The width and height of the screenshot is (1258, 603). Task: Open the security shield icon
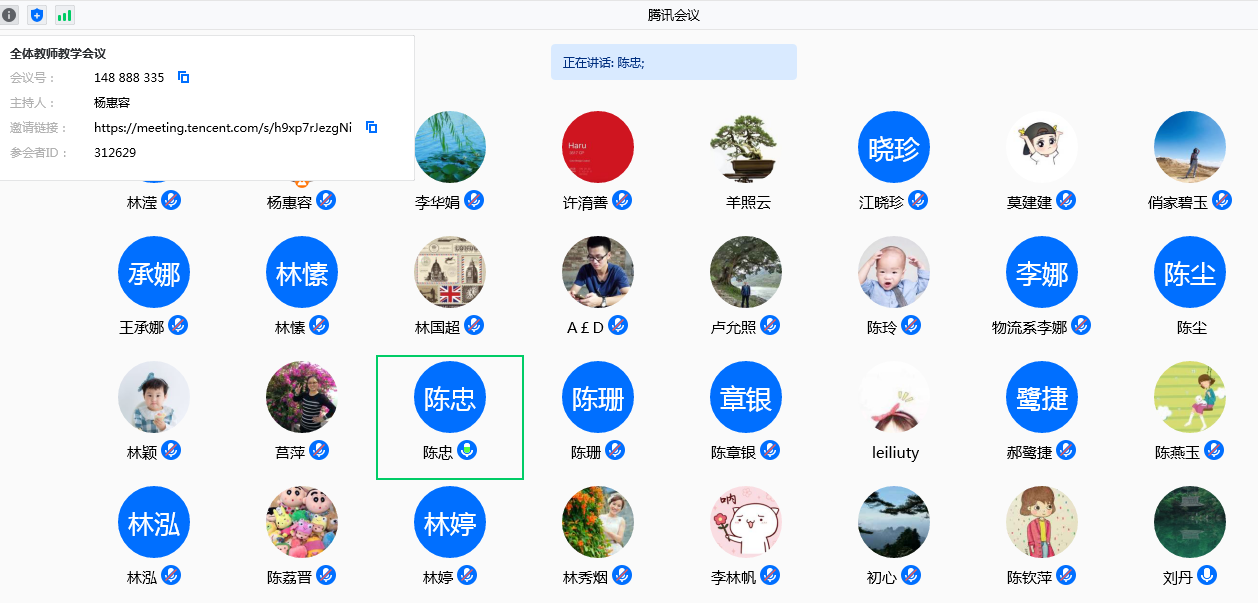pos(37,15)
